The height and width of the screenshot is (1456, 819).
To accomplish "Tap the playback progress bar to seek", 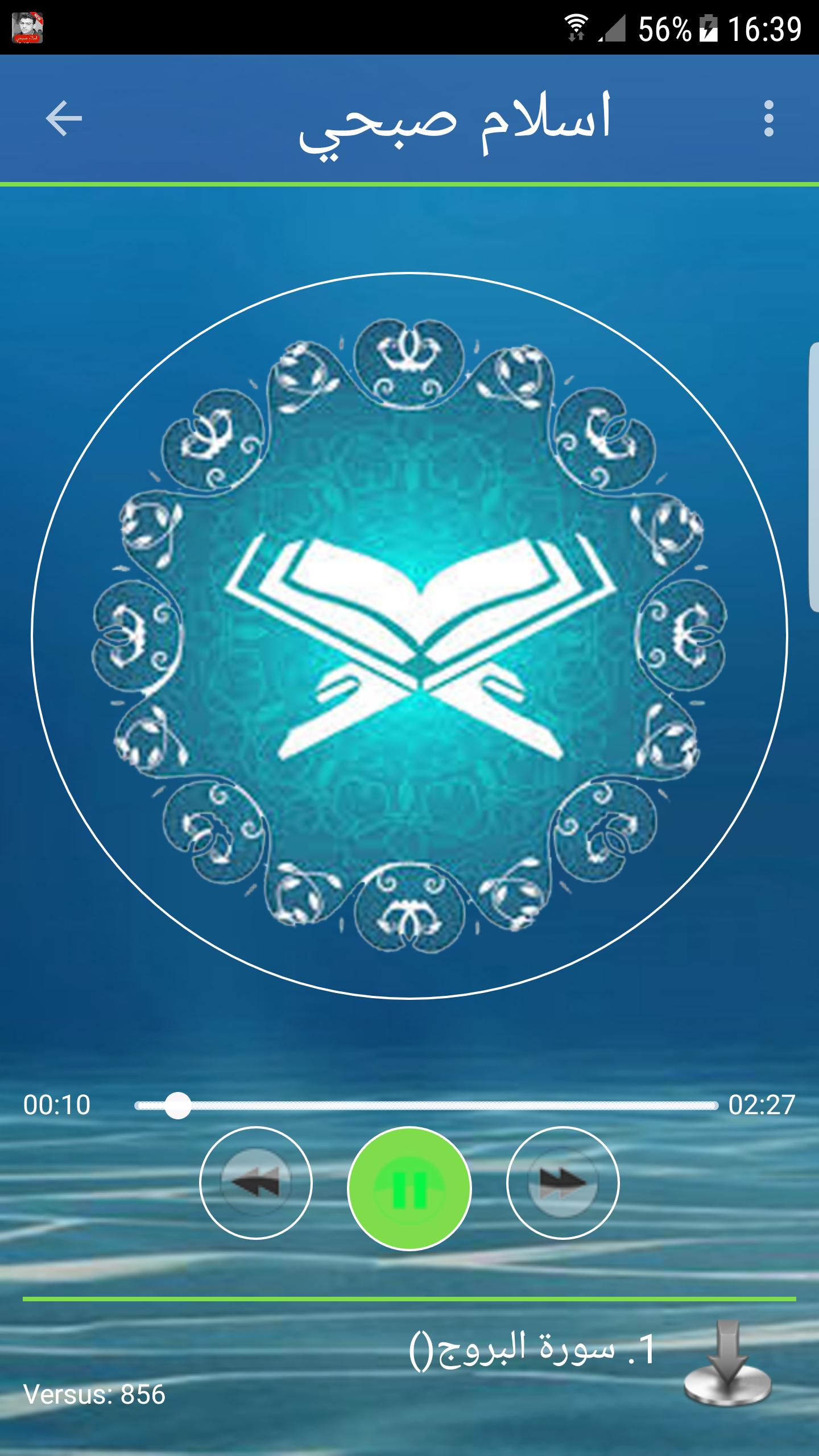I will (427, 1106).
